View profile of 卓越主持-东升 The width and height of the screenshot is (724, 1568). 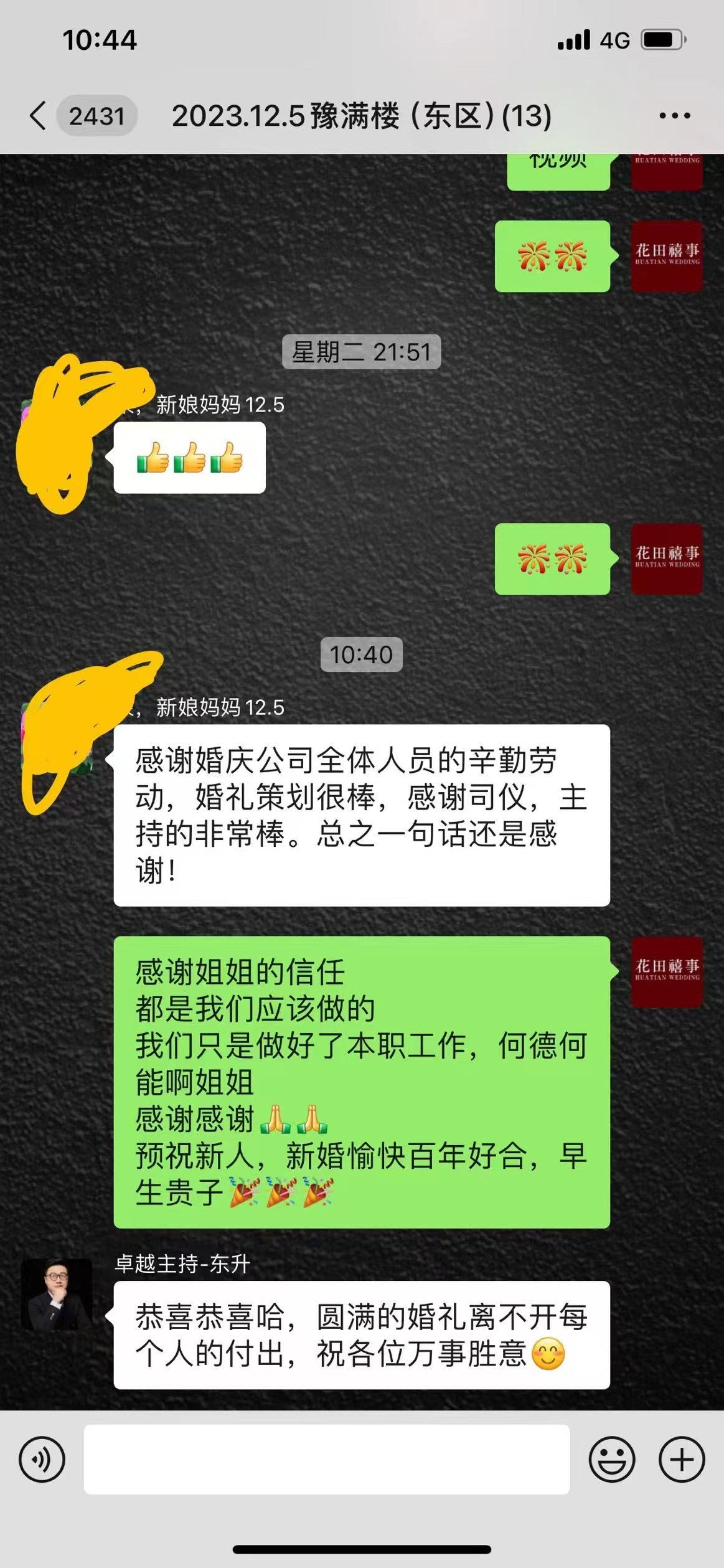[57, 1294]
